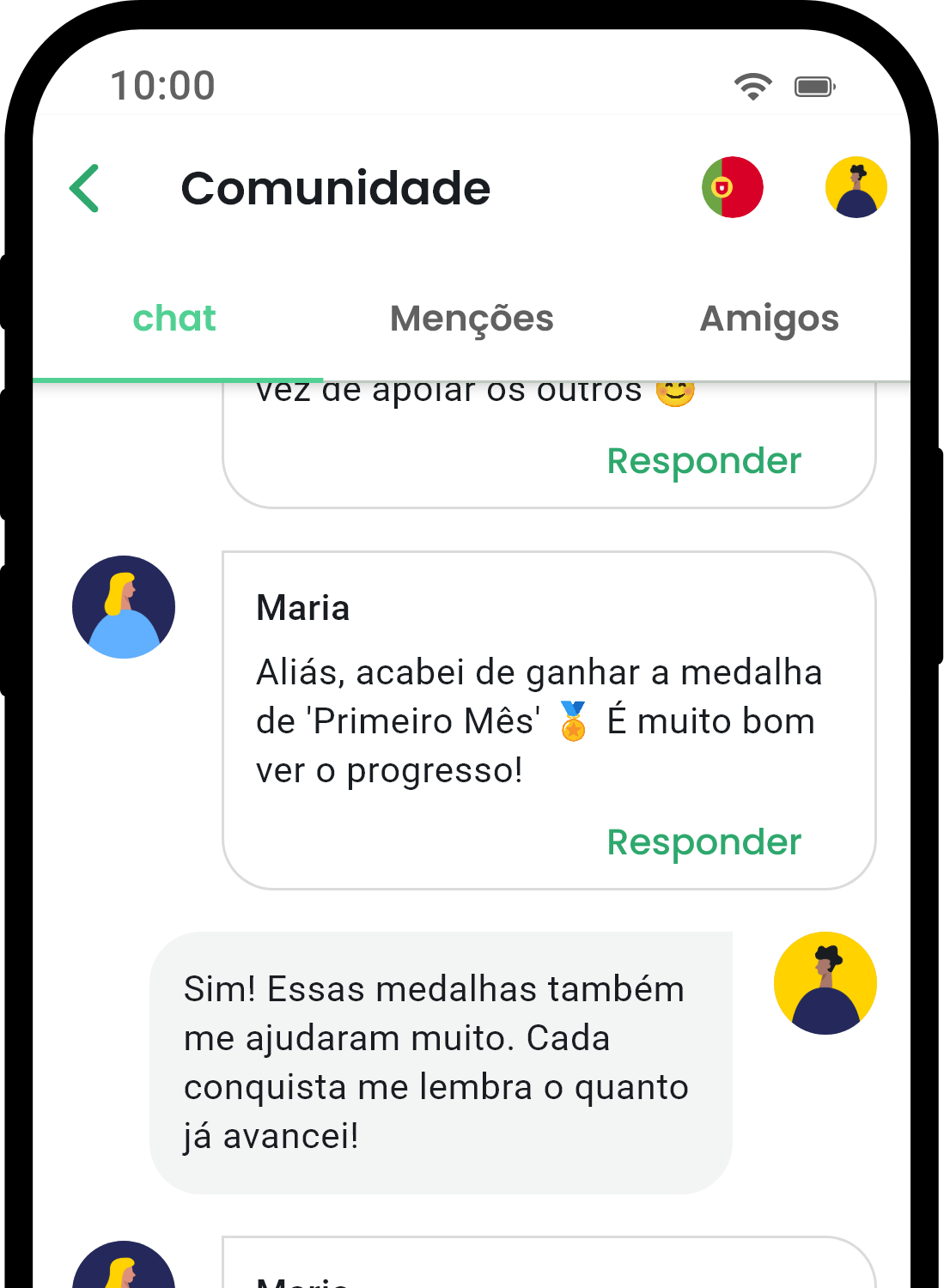This screenshot has height=1288, width=944.
Task: Tap Maria's name label above her message
Action: click(x=302, y=607)
